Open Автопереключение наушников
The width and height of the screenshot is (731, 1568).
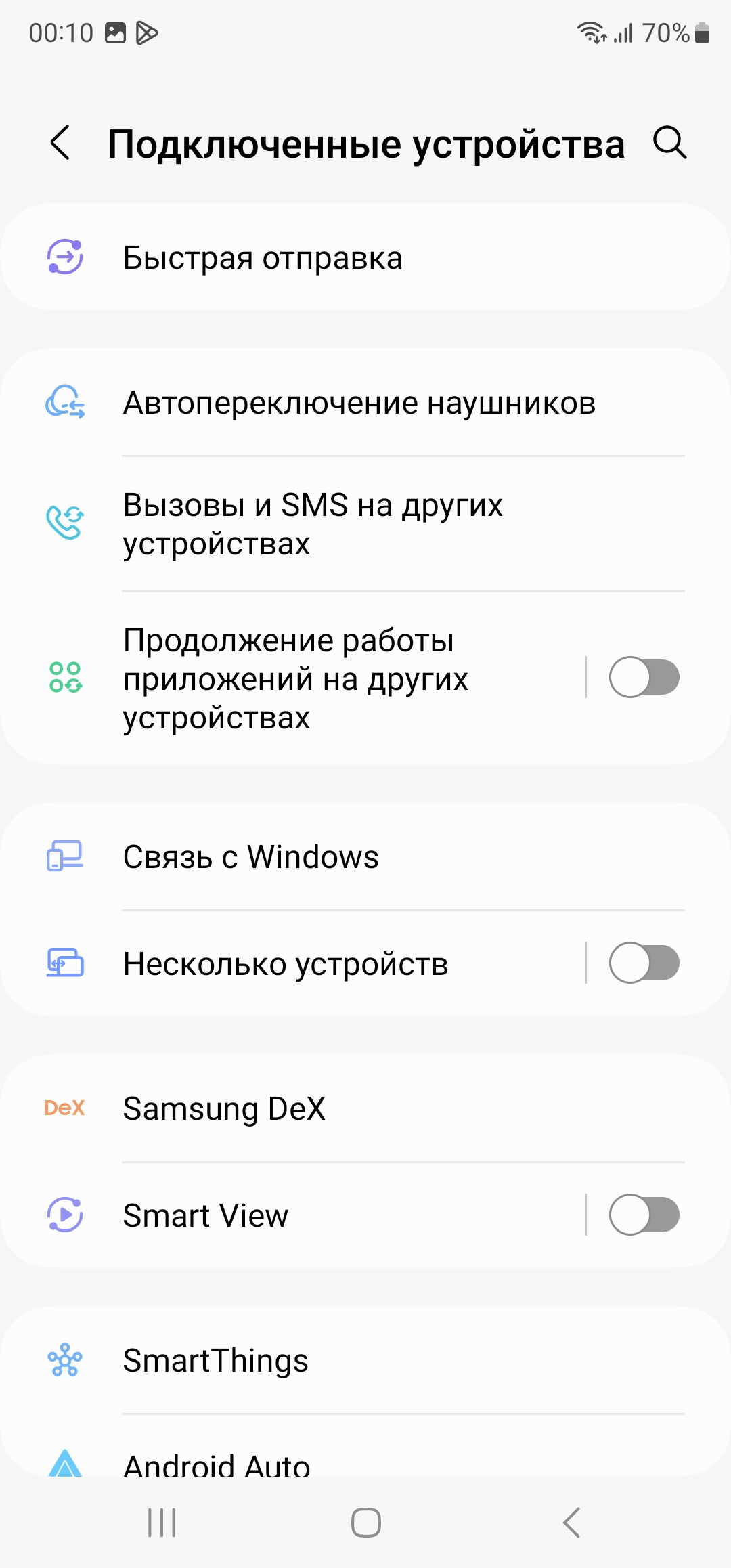tap(365, 404)
